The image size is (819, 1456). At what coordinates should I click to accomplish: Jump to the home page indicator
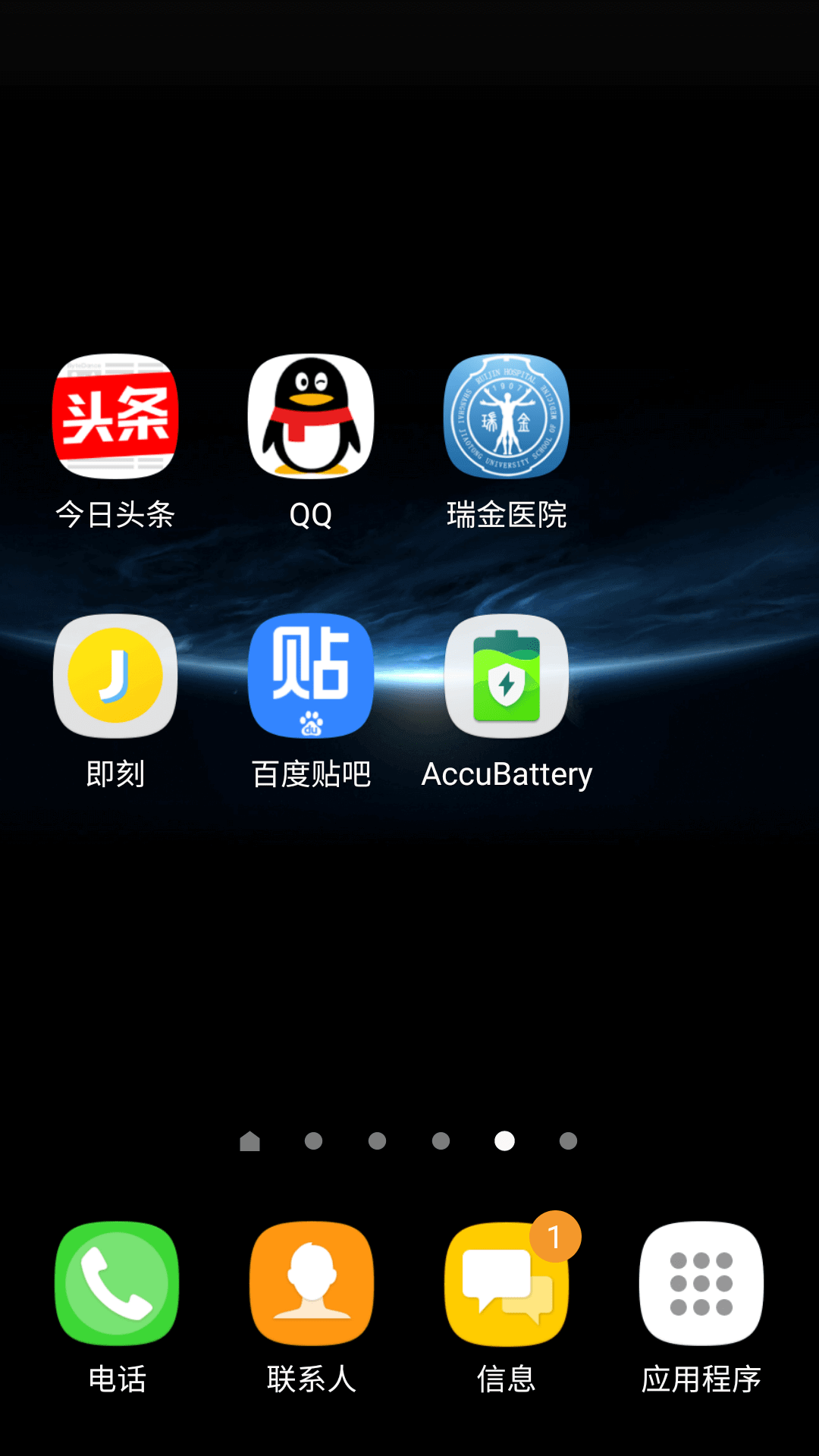249,1141
